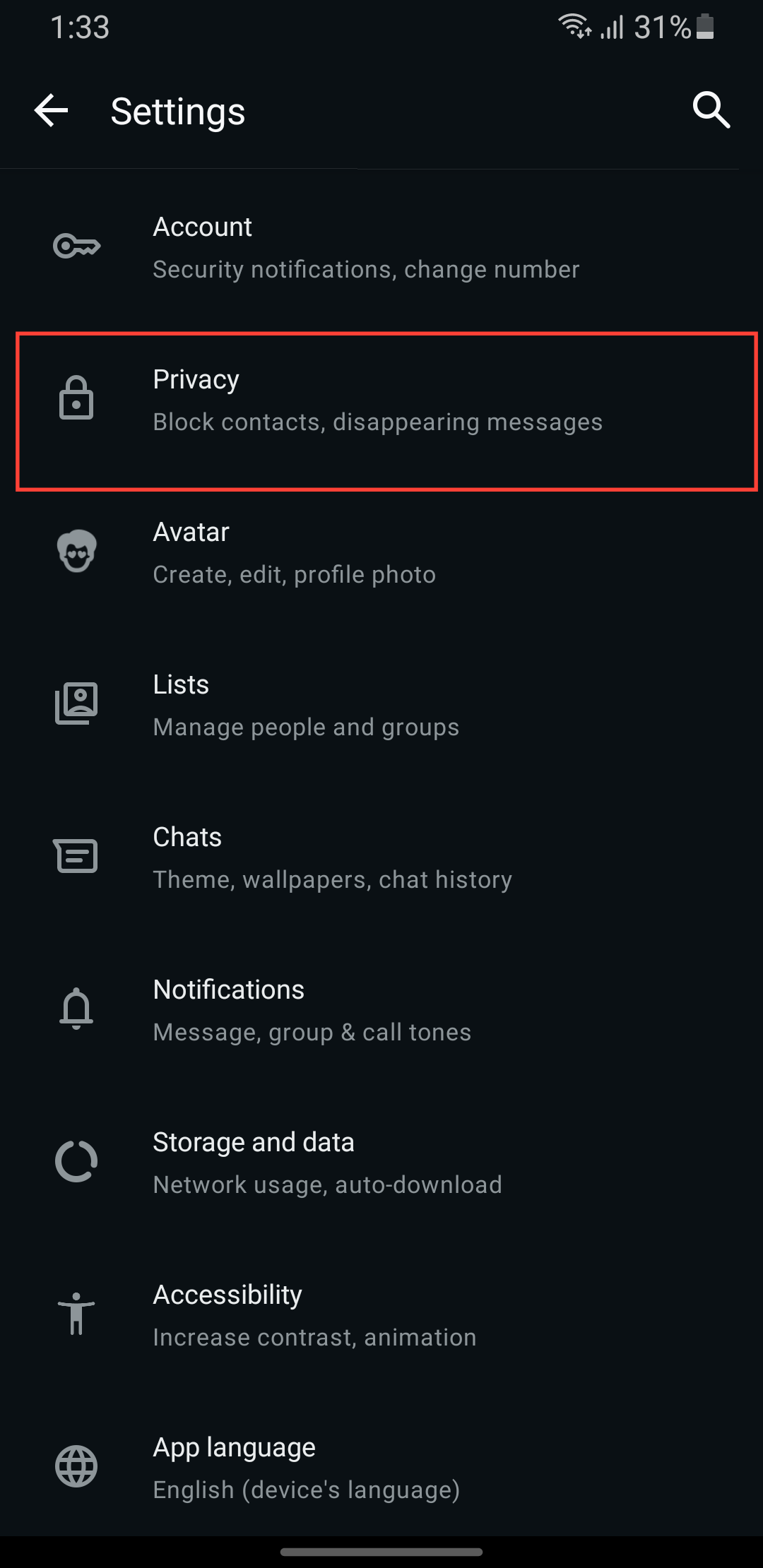Open the Privacy settings
The image size is (763, 1568).
point(381,400)
